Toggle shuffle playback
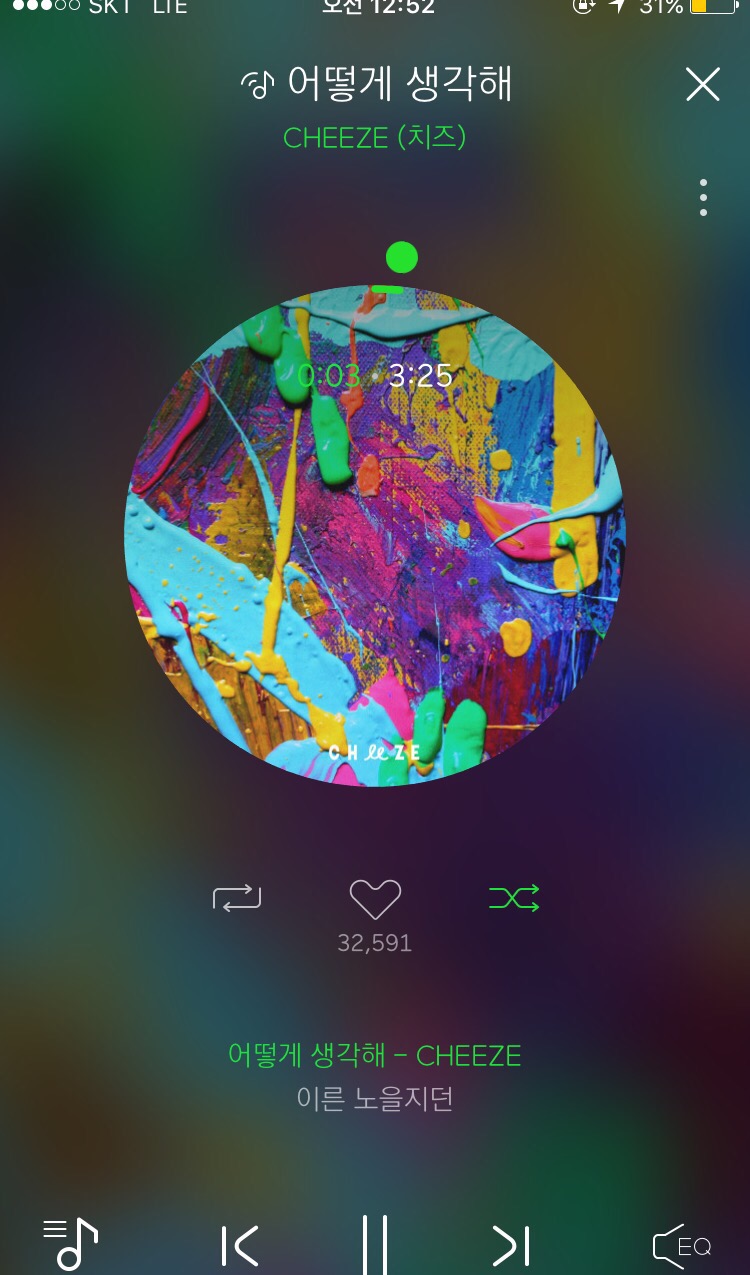The width and height of the screenshot is (750, 1275). 514,897
